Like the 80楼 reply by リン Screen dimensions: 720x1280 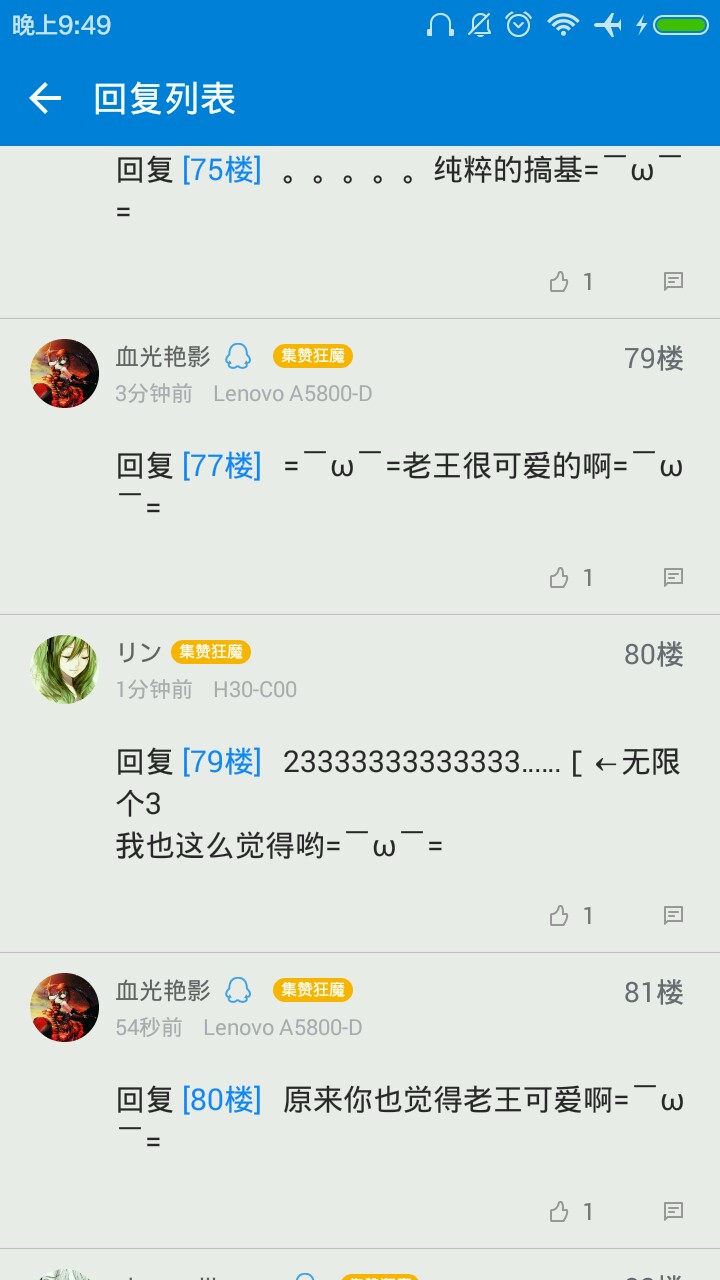tap(560, 915)
